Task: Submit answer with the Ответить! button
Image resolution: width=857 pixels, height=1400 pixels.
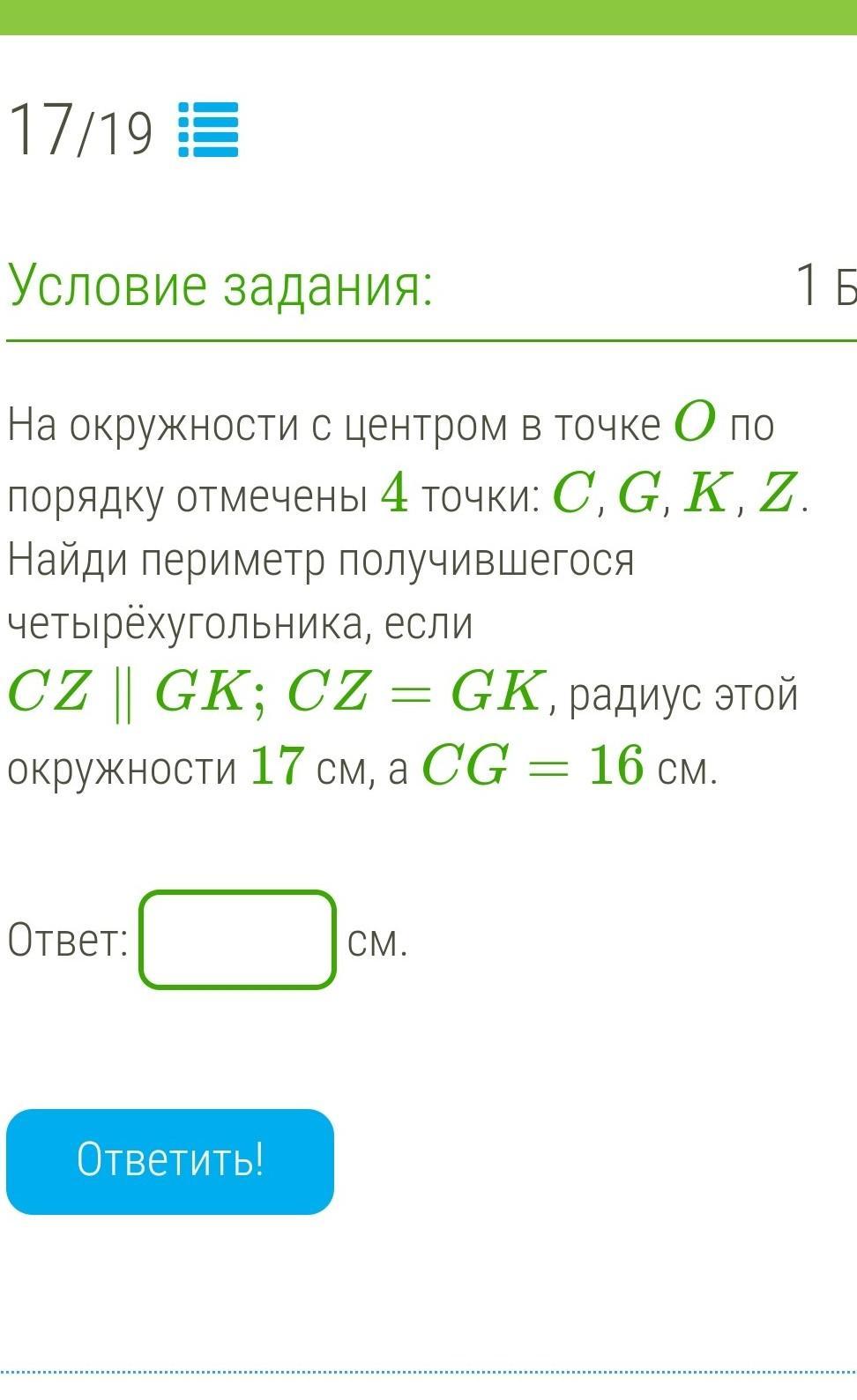Action: pyautogui.click(x=170, y=1161)
